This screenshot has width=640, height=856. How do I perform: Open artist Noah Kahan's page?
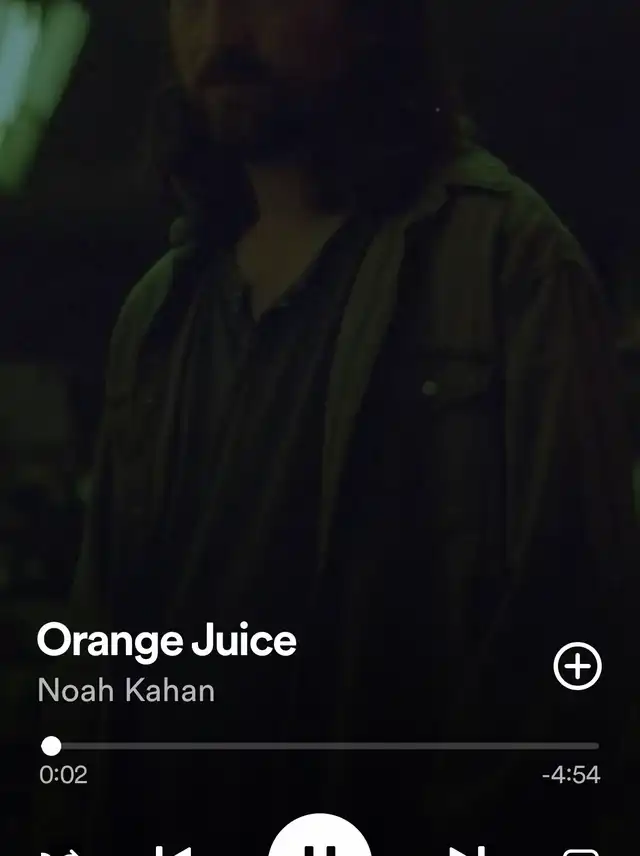click(x=126, y=690)
